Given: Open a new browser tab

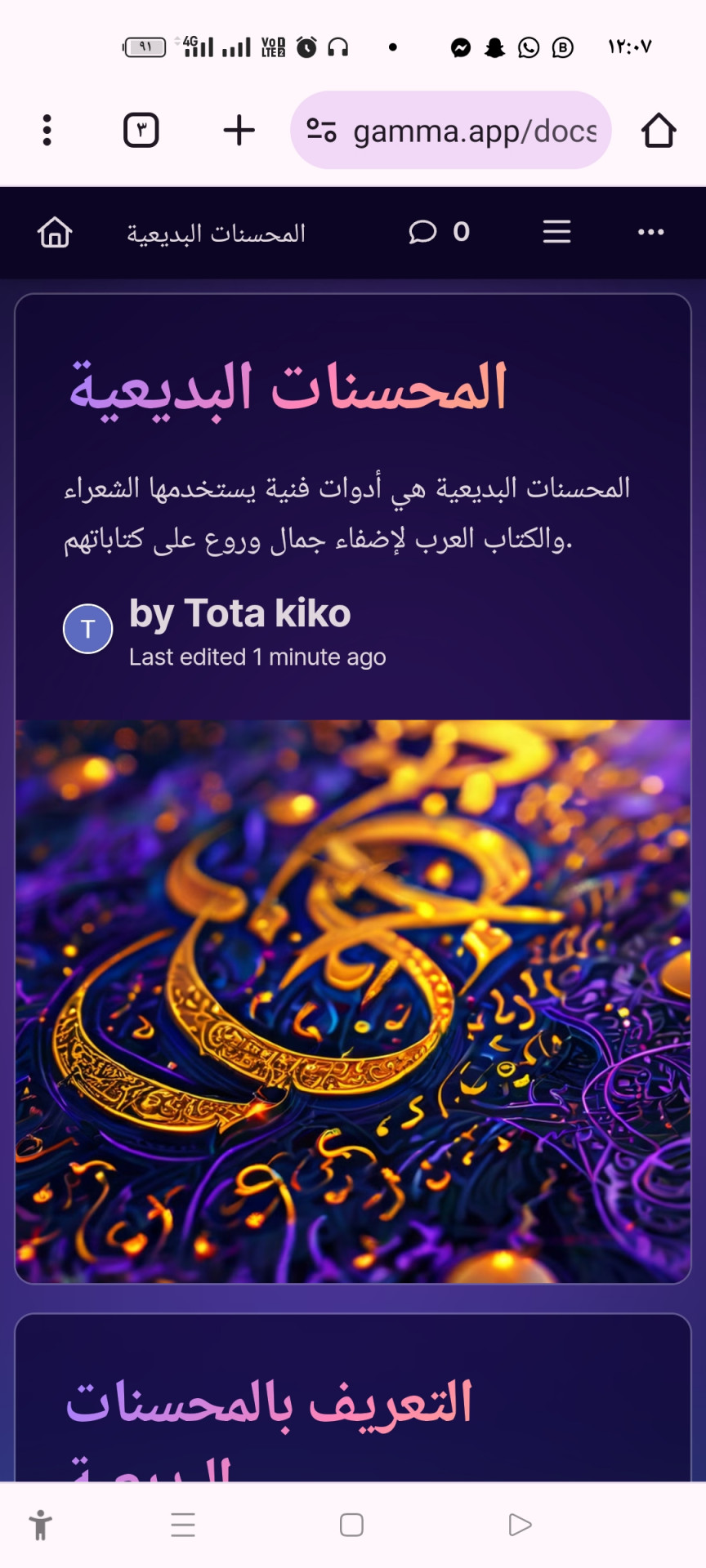Looking at the screenshot, I should tap(239, 131).
